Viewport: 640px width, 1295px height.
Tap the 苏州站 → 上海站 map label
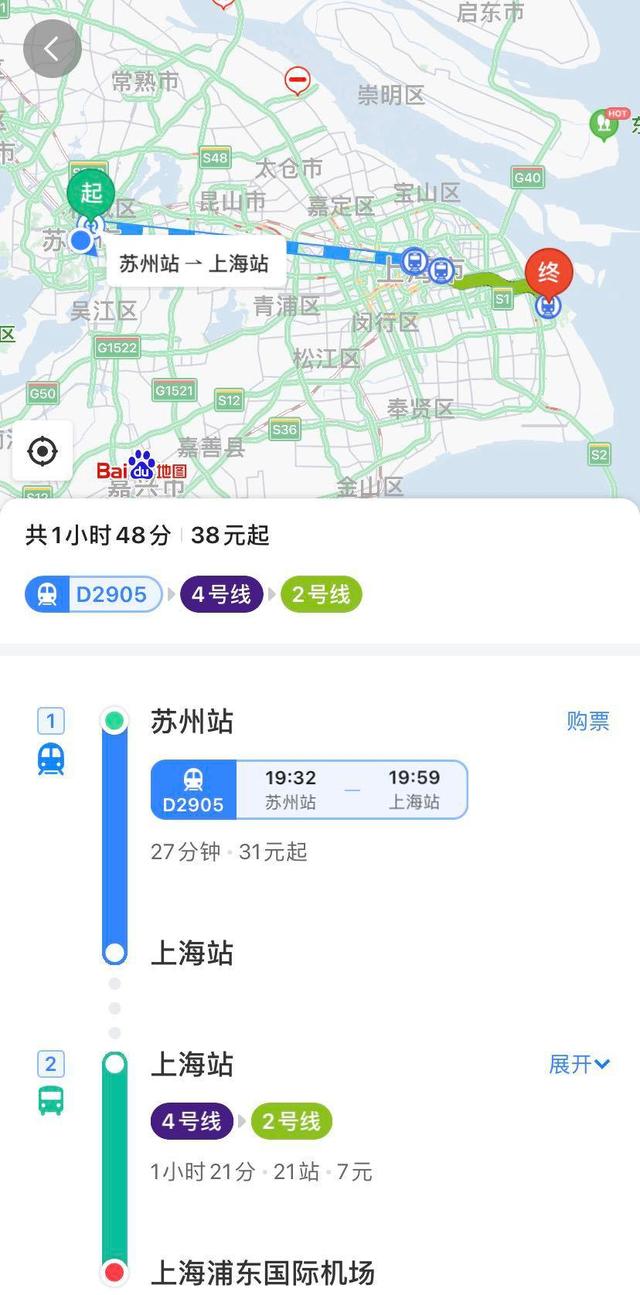194,264
